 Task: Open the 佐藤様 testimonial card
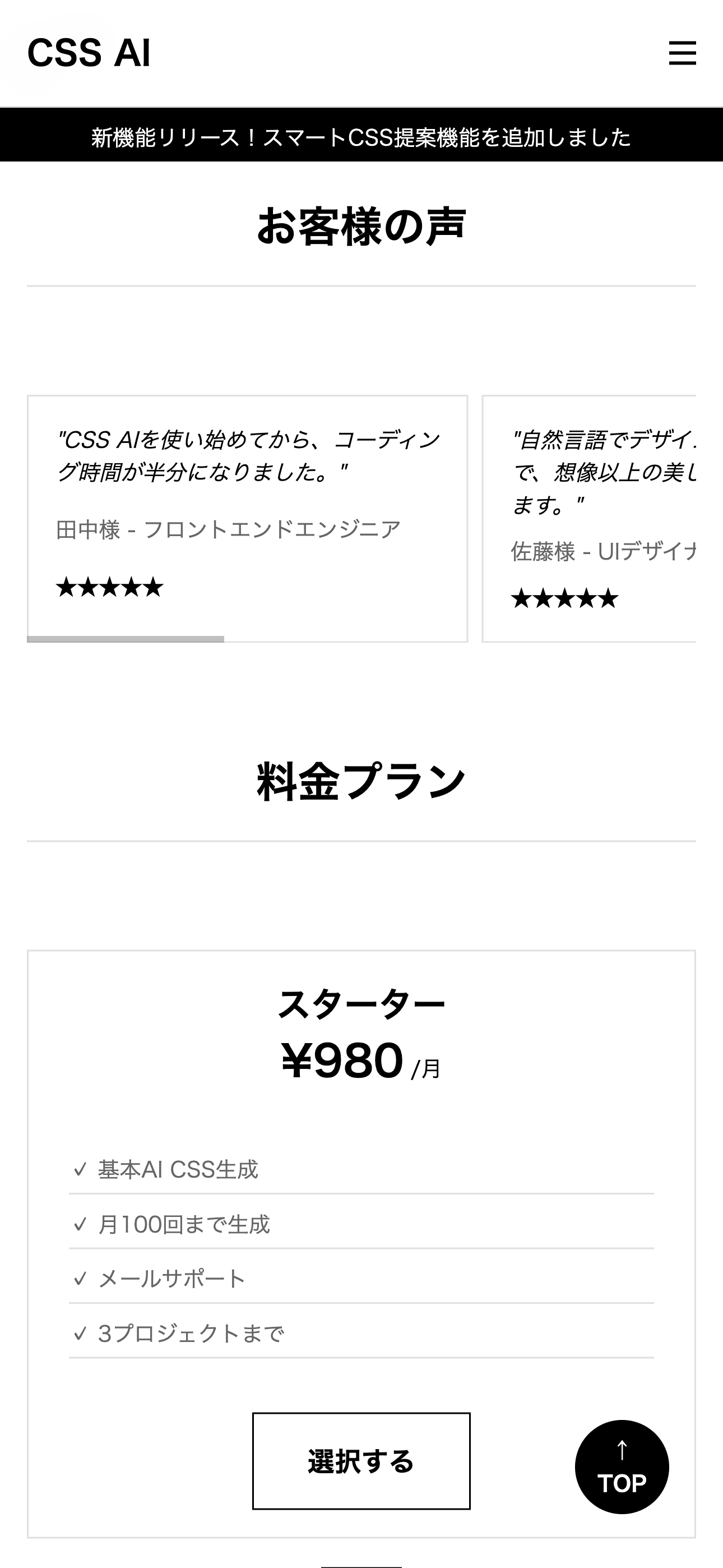click(602, 517)
